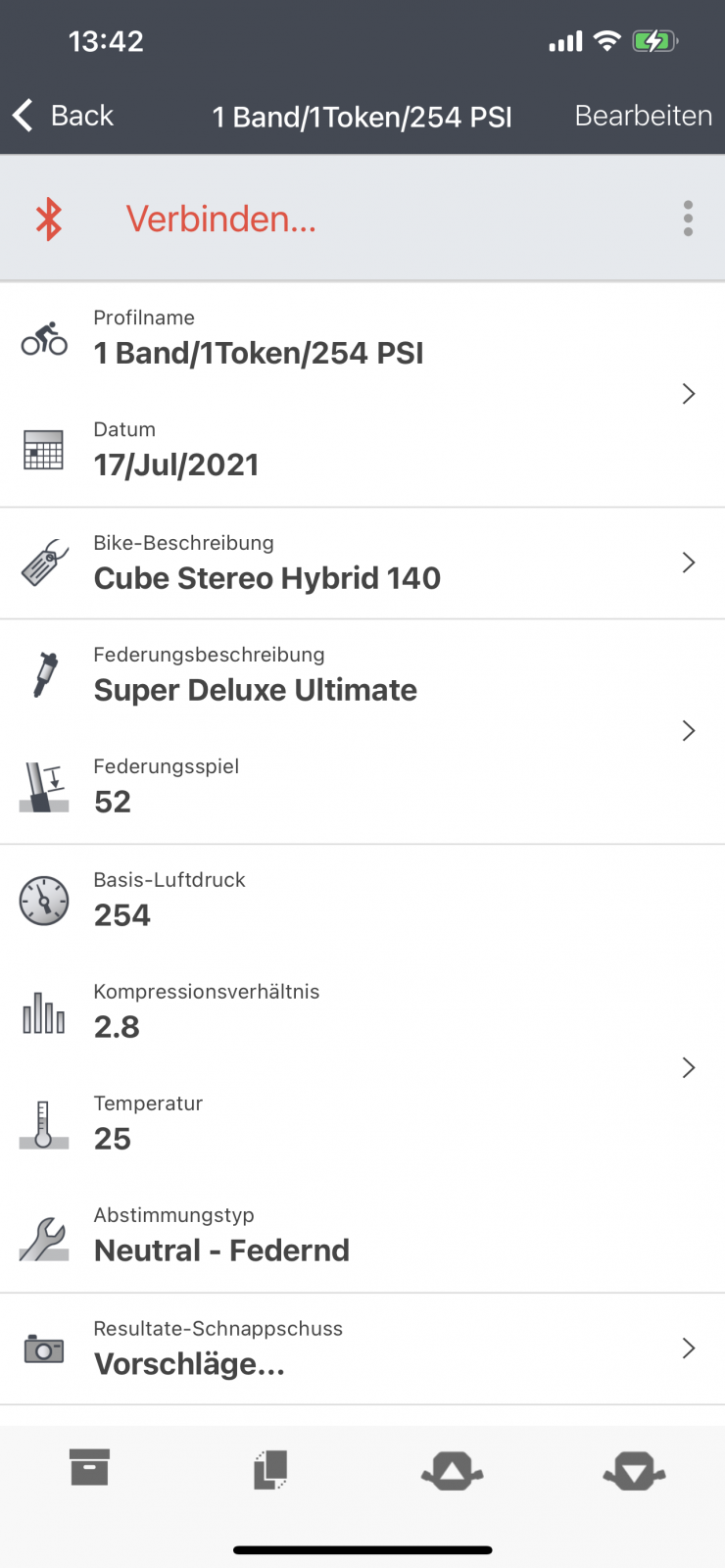Viewport: 725px width, 1568px height.
Task: Tap the archive box icon
Action: tap(89, 1468)
